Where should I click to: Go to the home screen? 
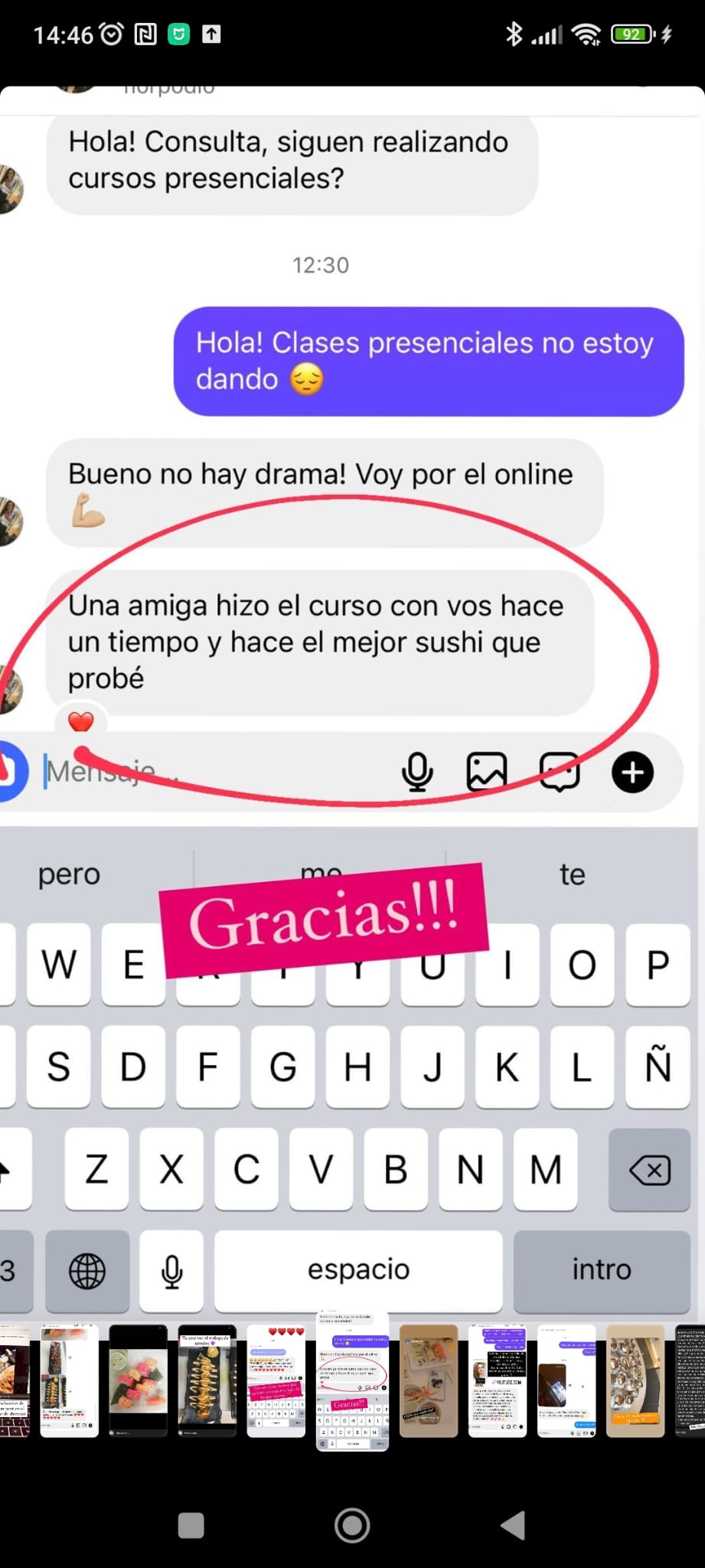coord(352,1525)
